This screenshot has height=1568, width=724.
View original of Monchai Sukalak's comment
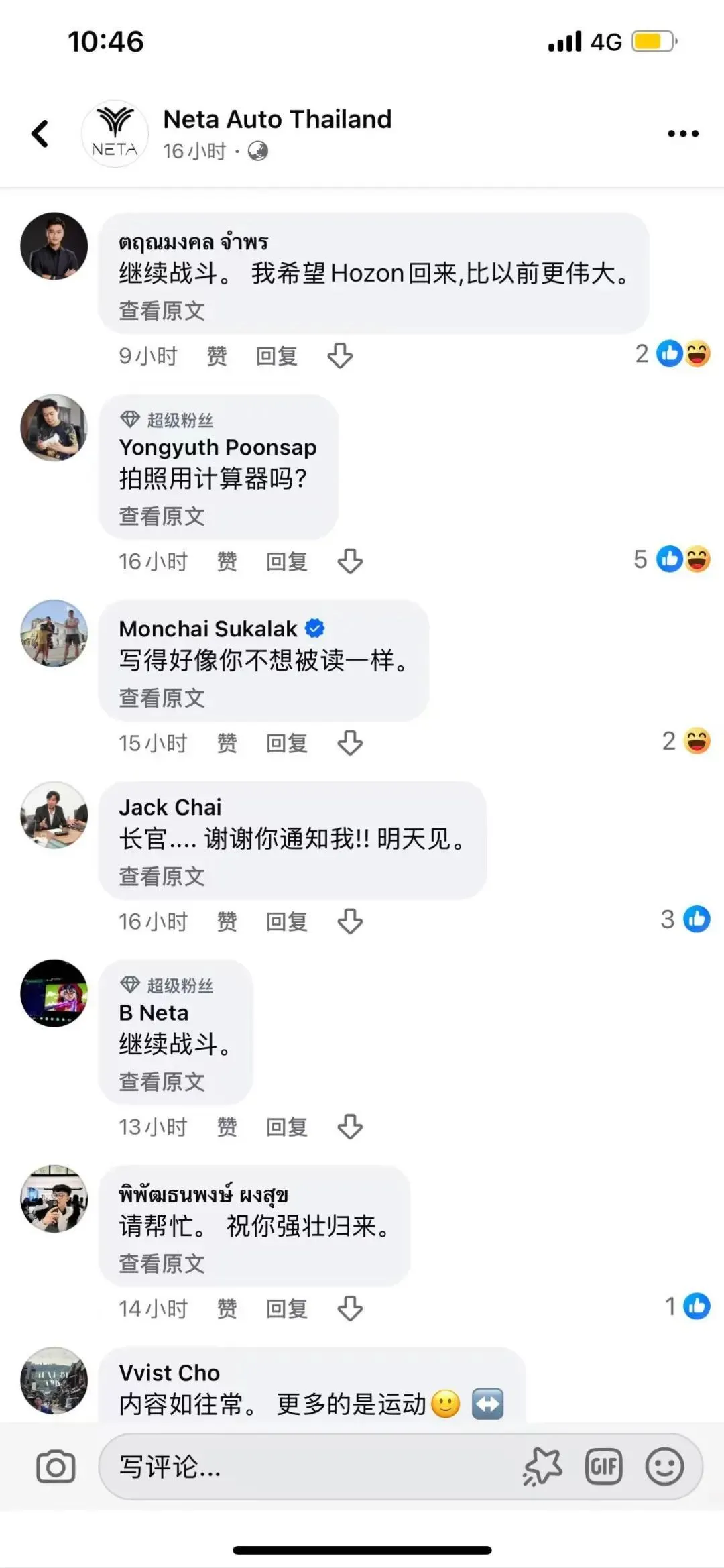click(x=162, y=698)
